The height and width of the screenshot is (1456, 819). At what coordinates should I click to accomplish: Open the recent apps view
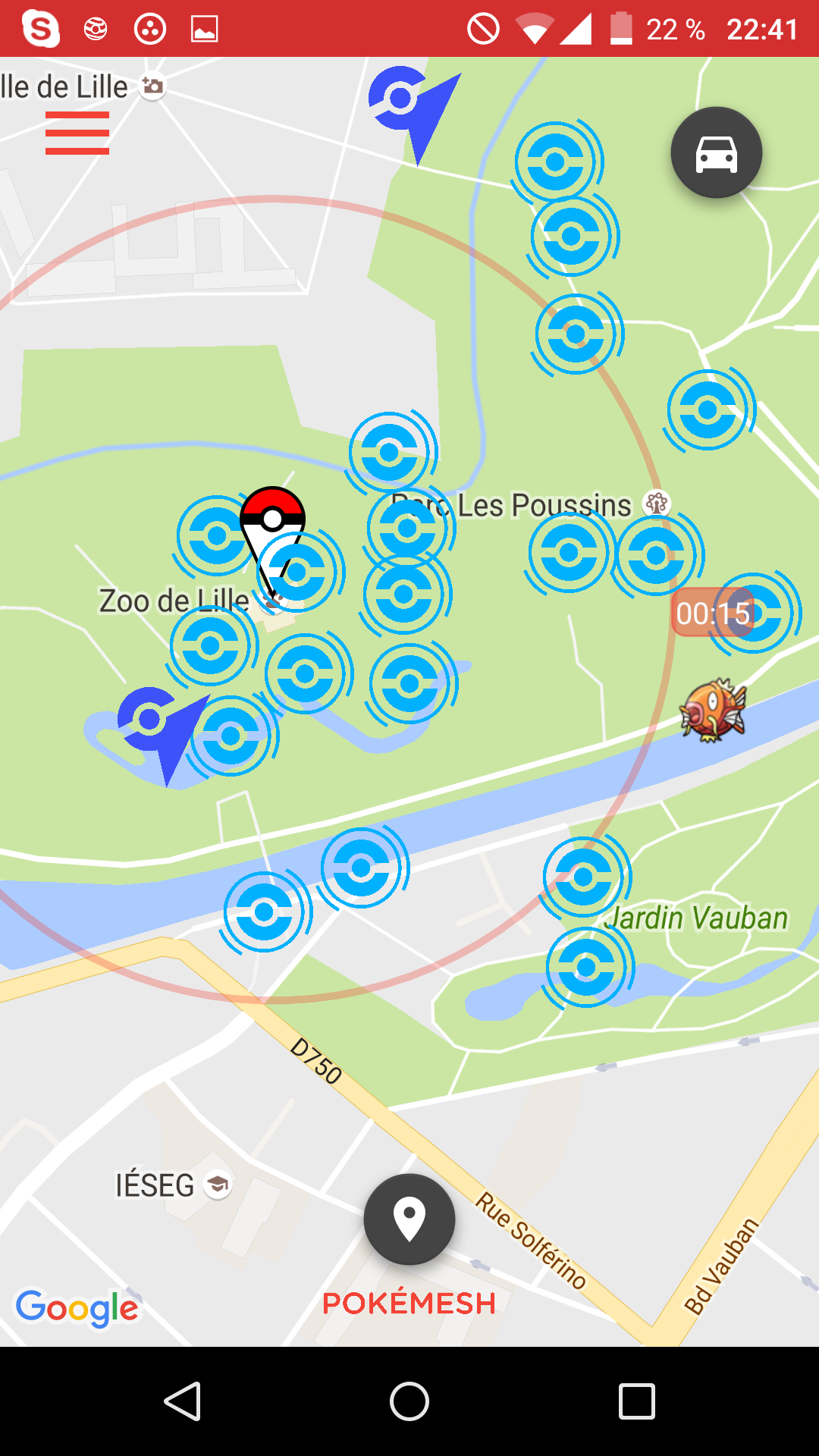[637, 1401]
